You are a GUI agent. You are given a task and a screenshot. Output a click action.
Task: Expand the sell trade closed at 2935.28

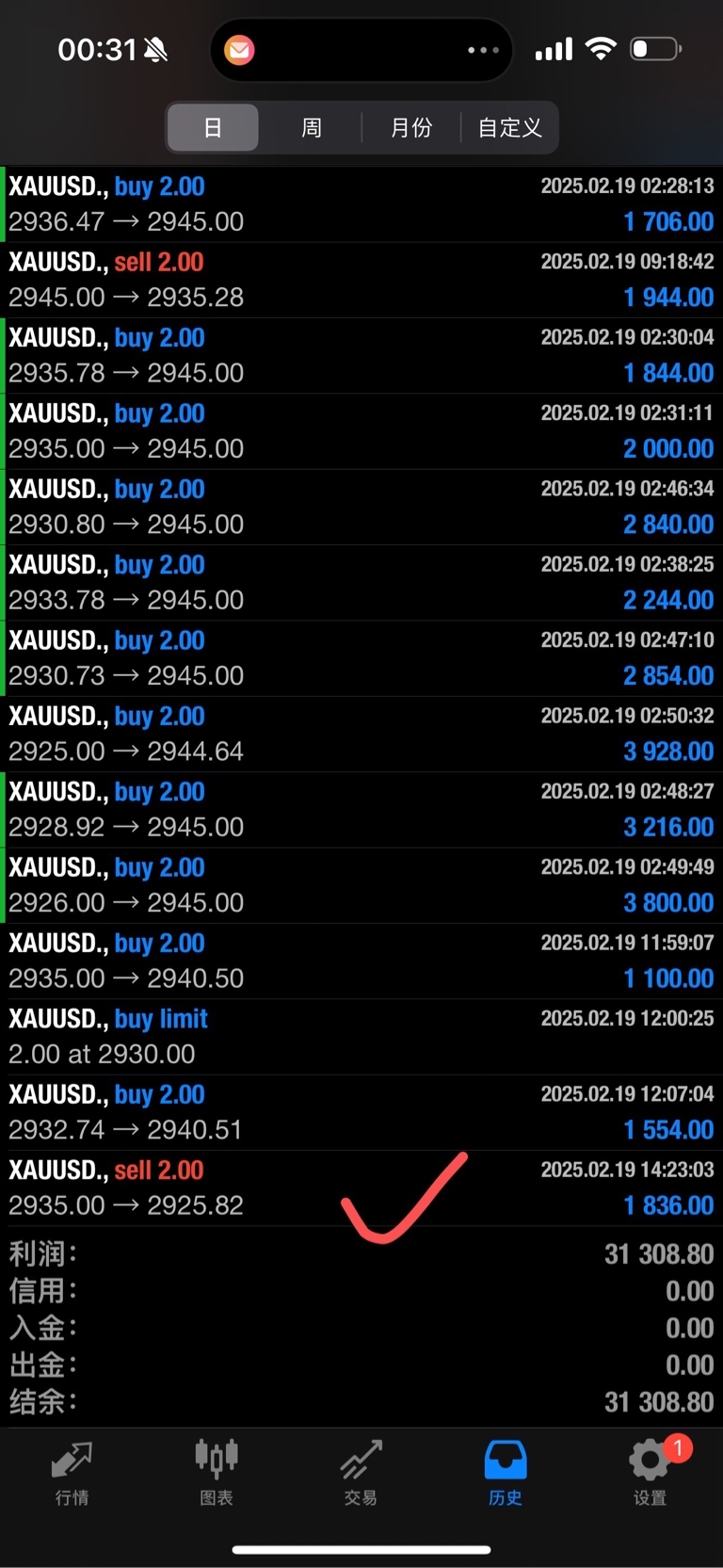[x=361, y=280]
